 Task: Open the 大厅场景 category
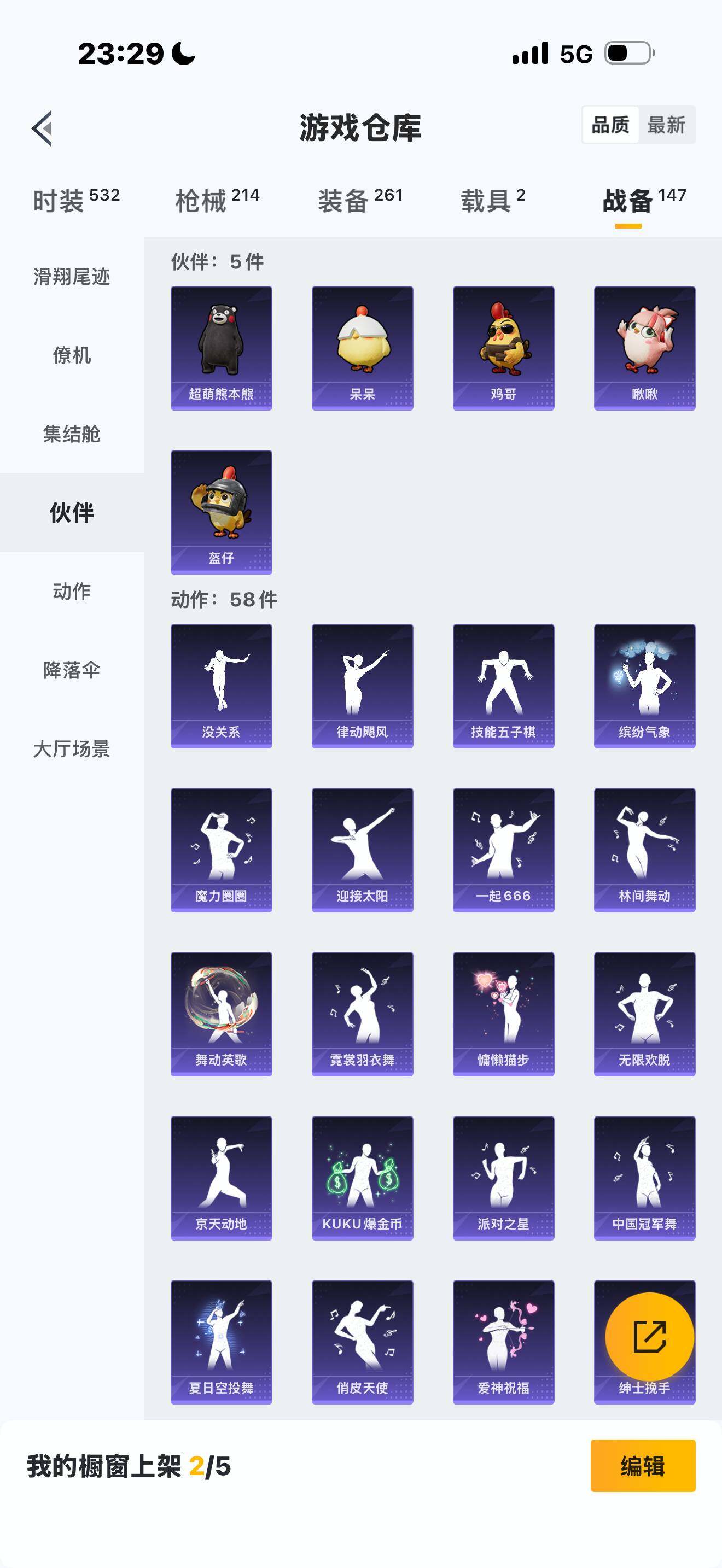click(x=72, y=748)
